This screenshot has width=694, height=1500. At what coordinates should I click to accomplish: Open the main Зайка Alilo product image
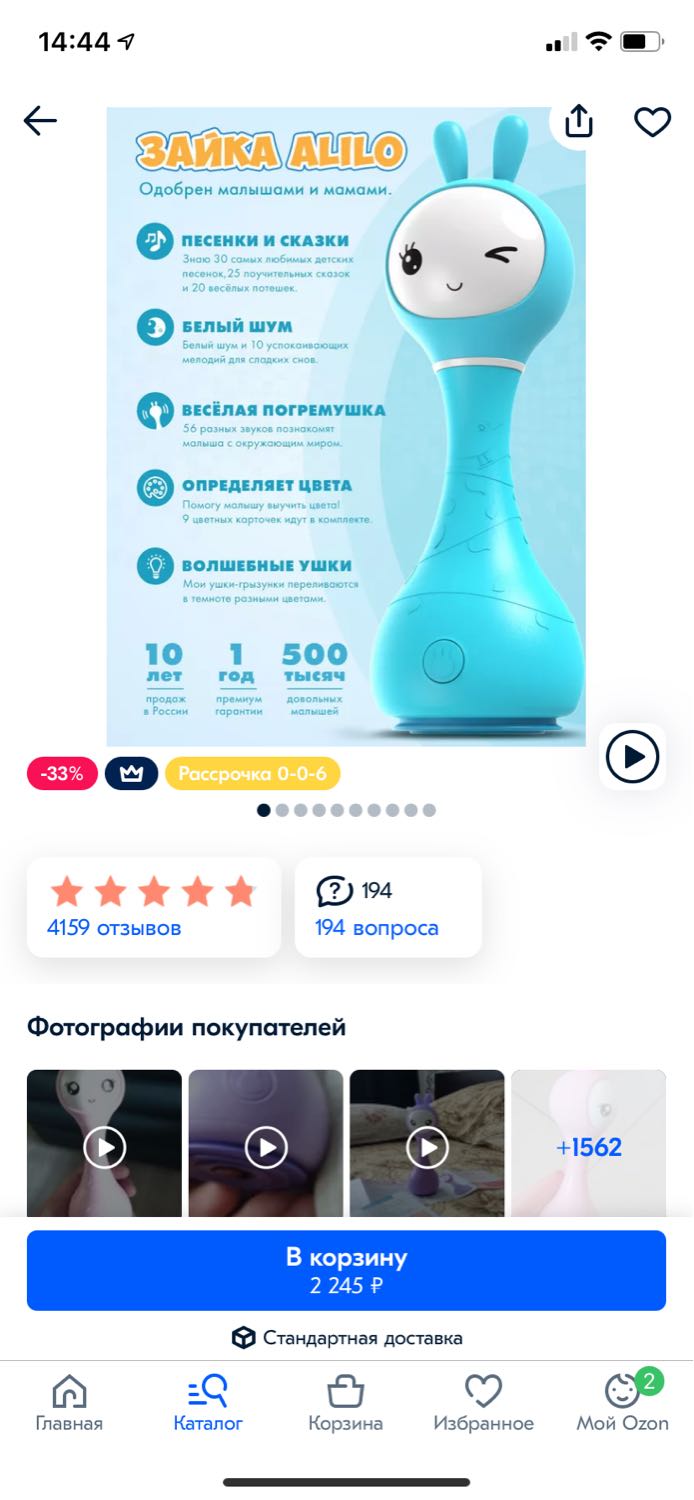tap(346, 426)
